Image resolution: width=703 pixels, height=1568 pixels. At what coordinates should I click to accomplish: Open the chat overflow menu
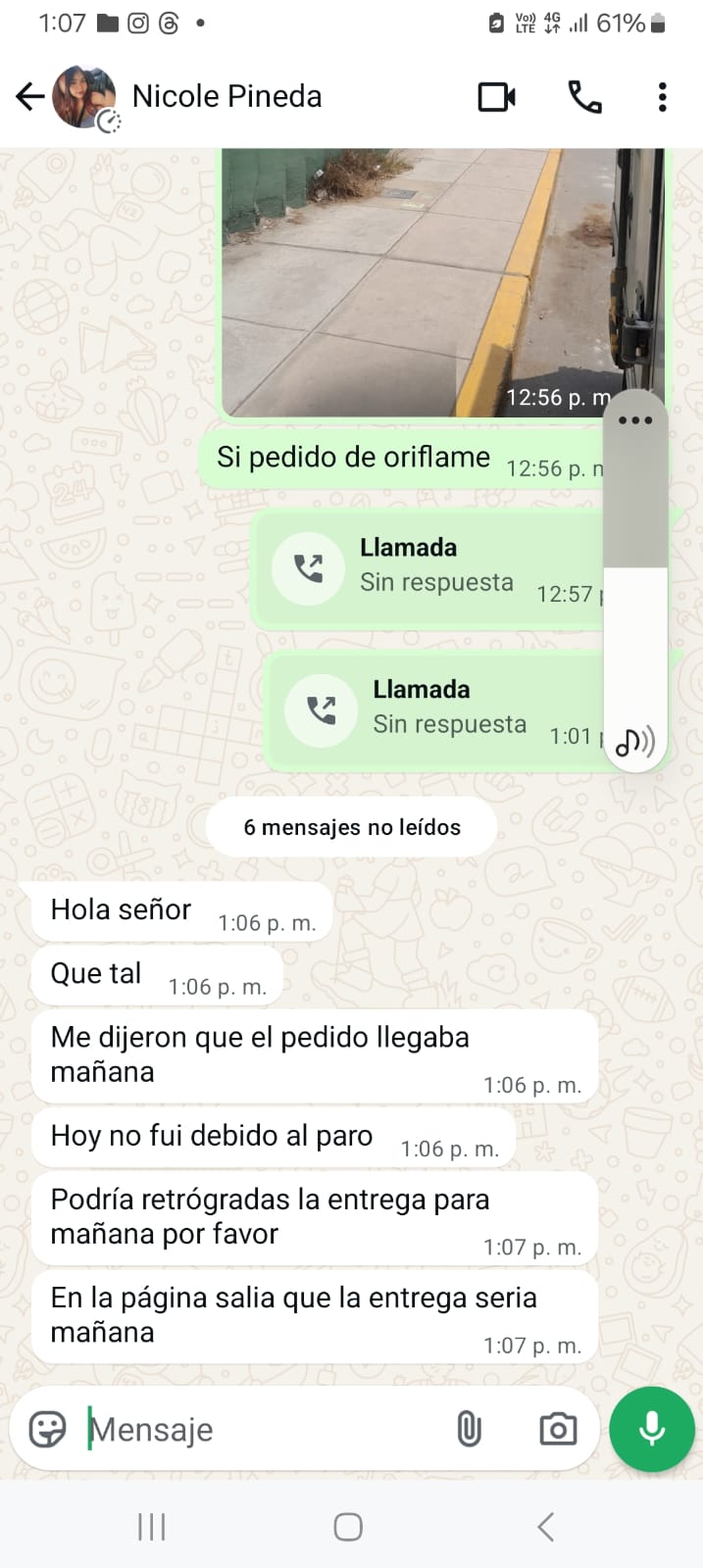(x=663, y=97)
